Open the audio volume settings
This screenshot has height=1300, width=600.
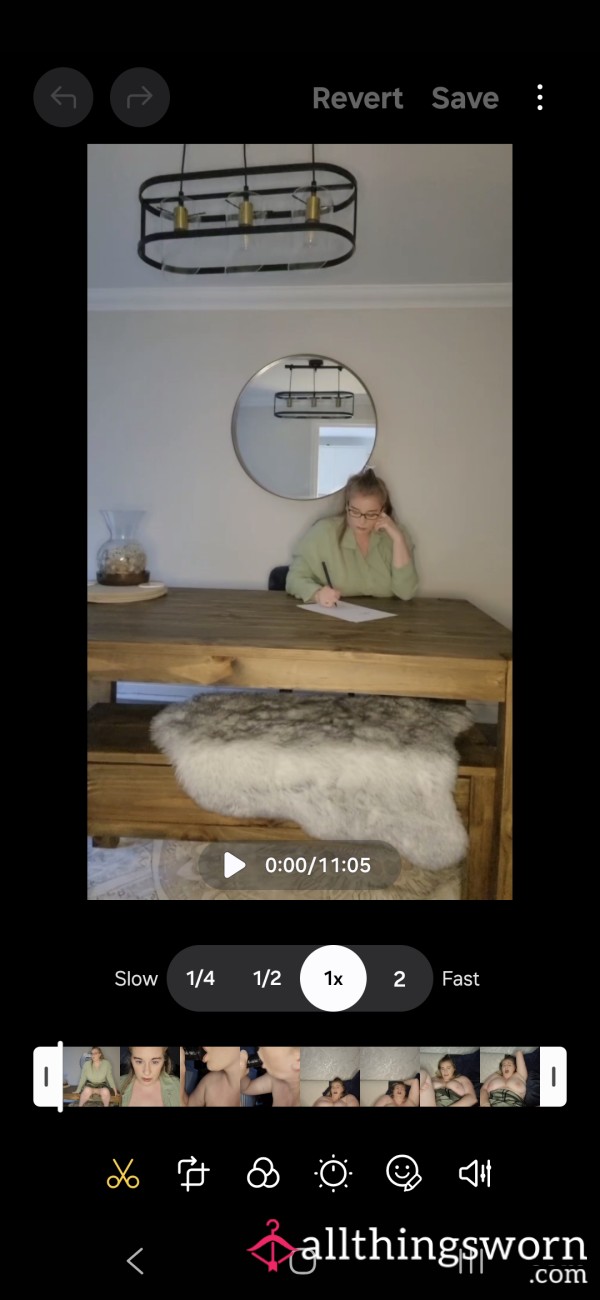(x=475, y=1173)
